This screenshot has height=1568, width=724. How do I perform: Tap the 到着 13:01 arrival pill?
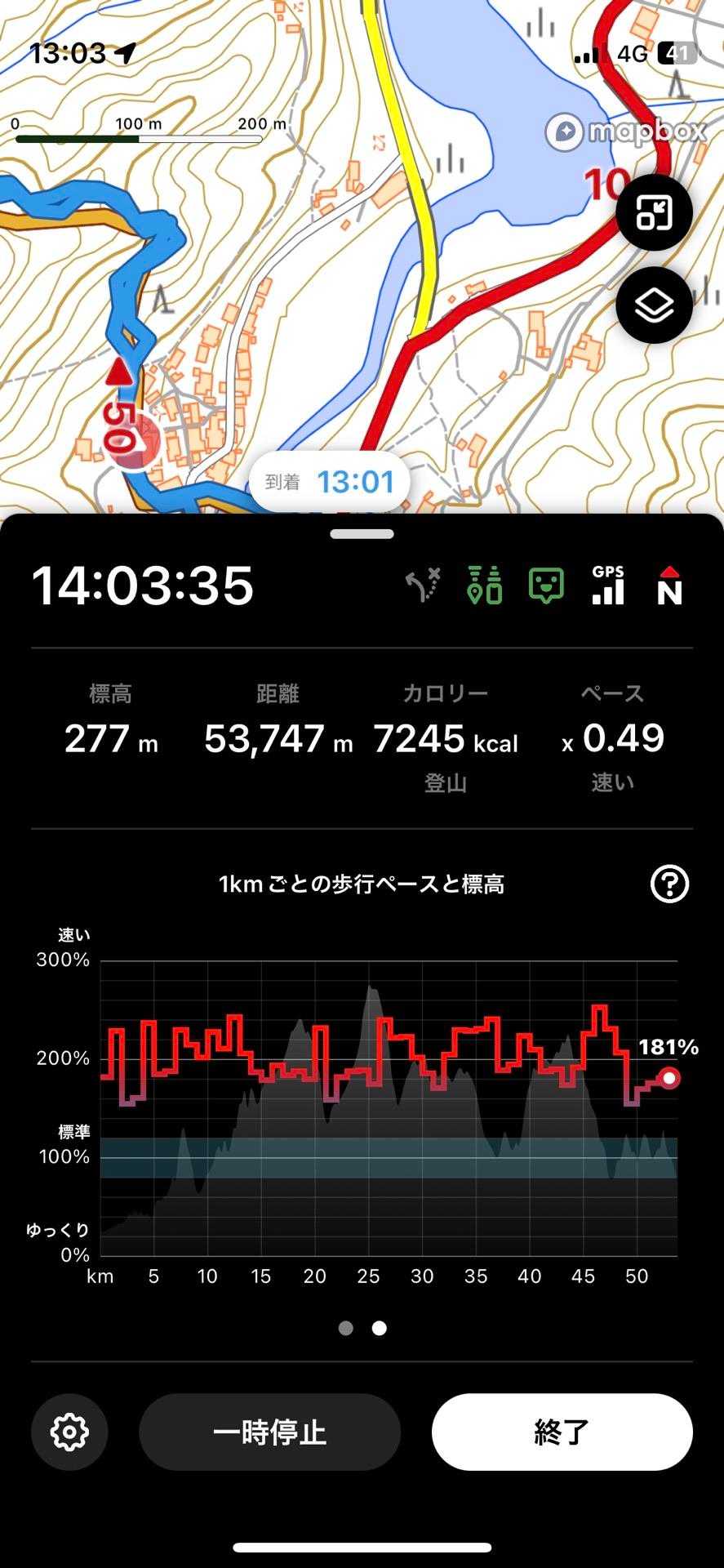coord(330,482)
